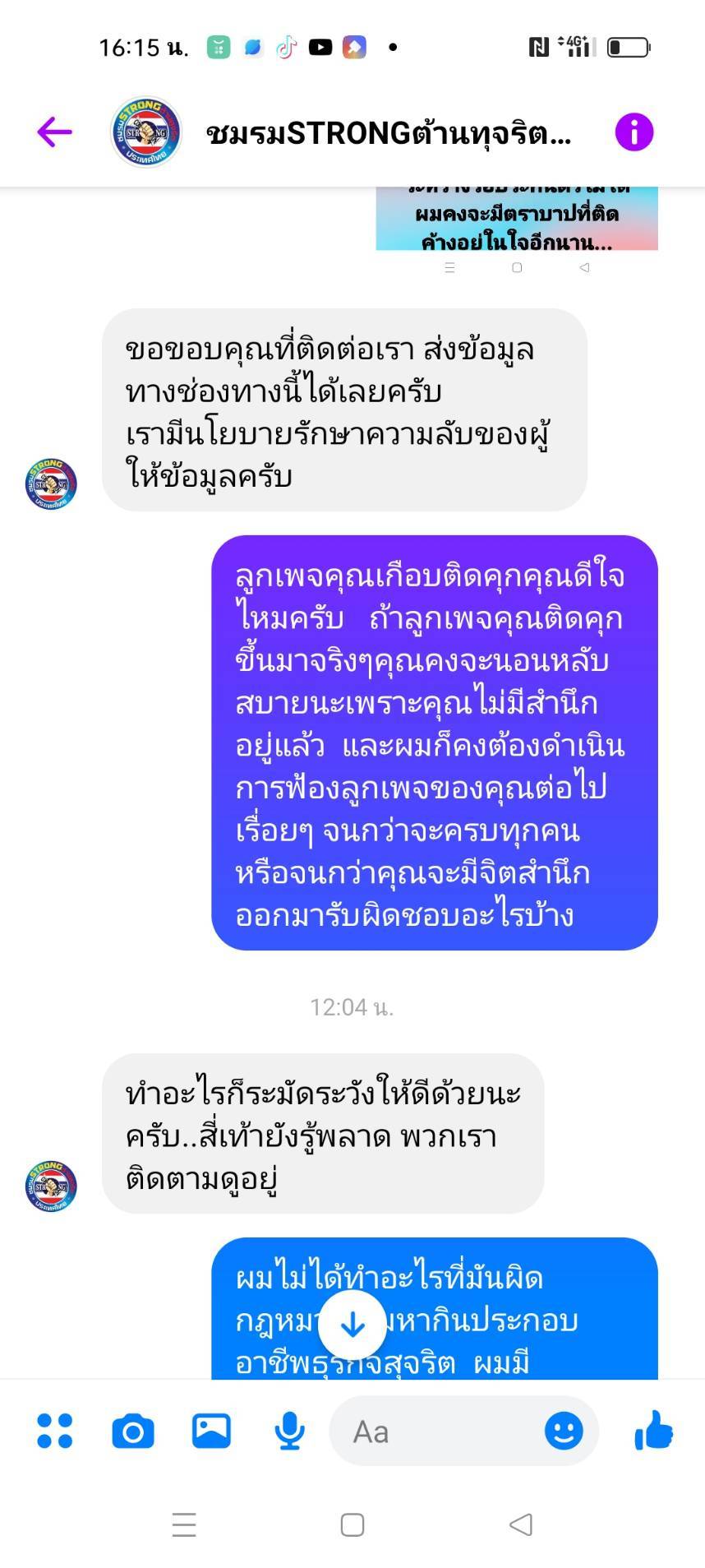
Task: Open the emoji picker smiley
Action: 564,1432
